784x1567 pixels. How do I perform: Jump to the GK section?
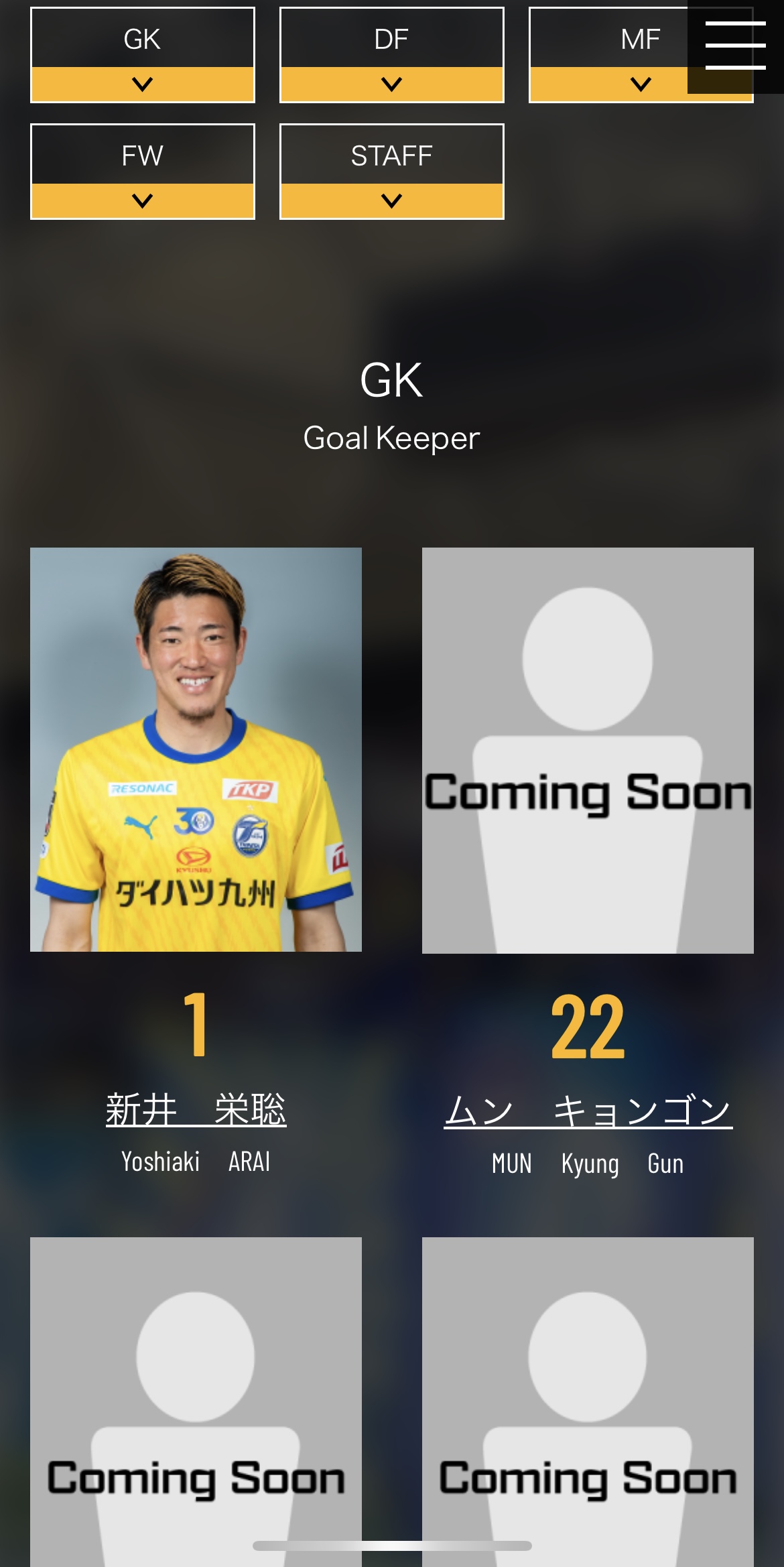tap(143, 55)
